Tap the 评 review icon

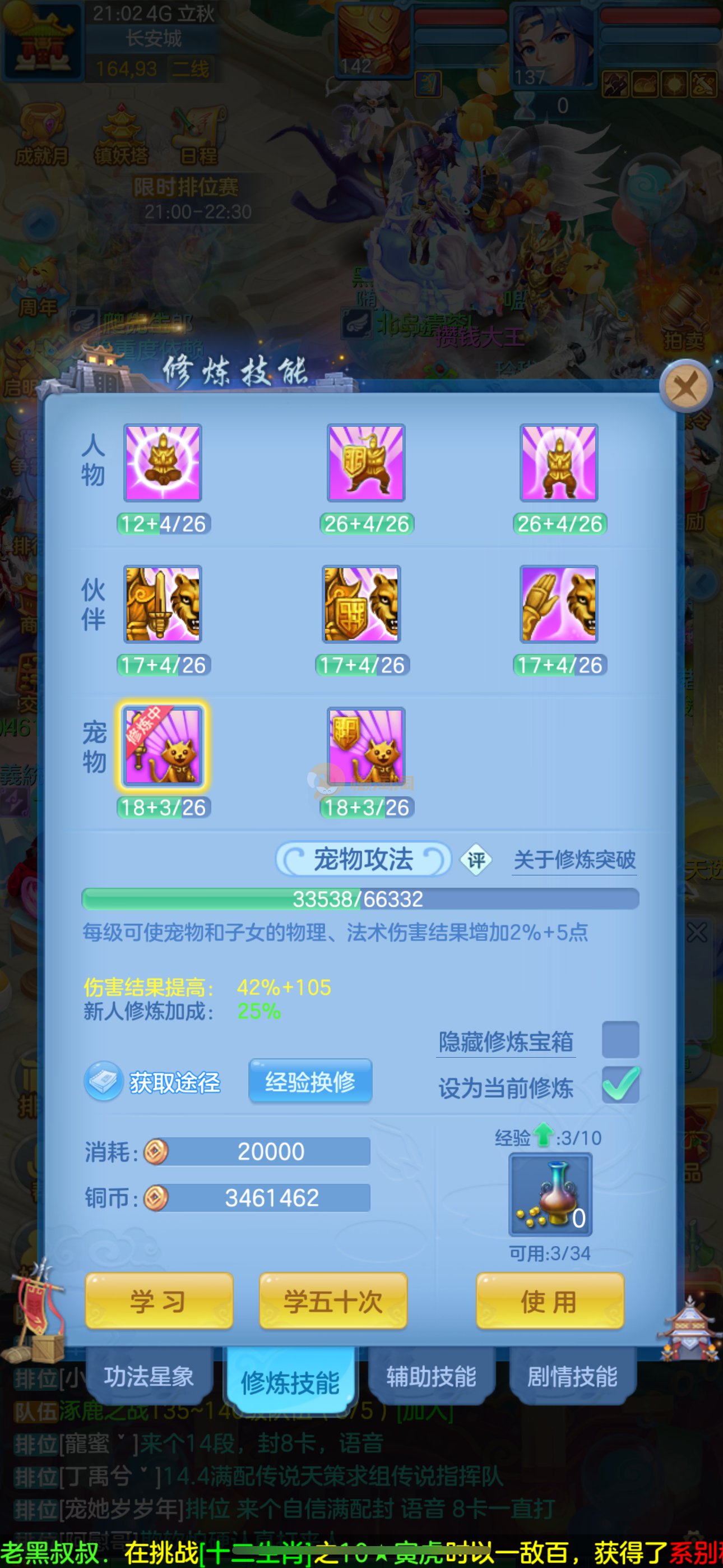click(x=475, y=860)
